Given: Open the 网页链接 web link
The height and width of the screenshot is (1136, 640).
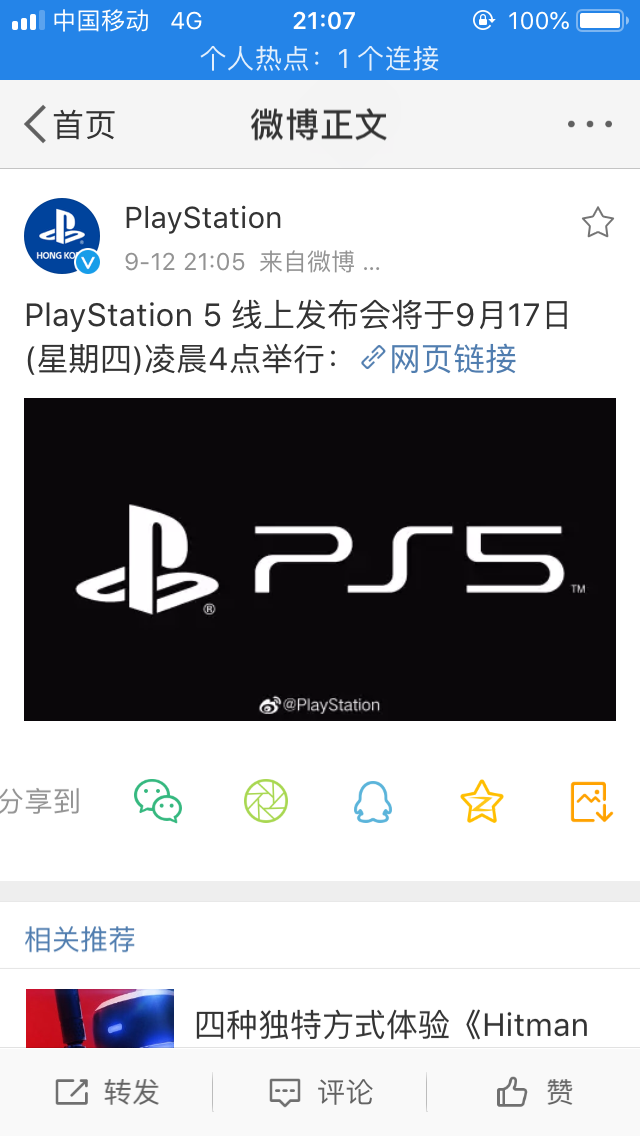Looking at the screenshot, I should [x=439, y=359].
